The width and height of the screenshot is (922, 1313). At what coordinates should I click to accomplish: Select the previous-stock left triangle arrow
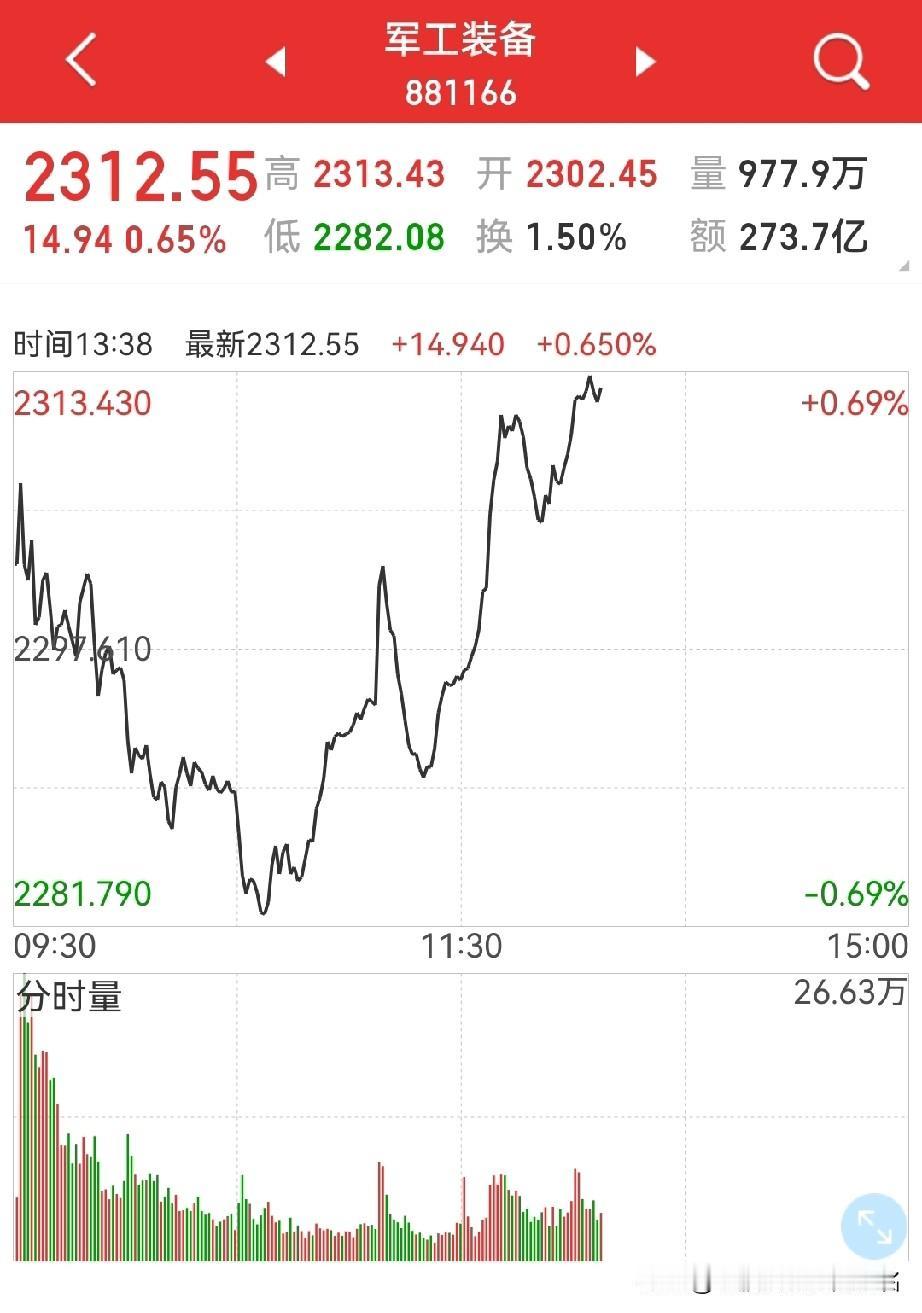(x=277, y=62)
